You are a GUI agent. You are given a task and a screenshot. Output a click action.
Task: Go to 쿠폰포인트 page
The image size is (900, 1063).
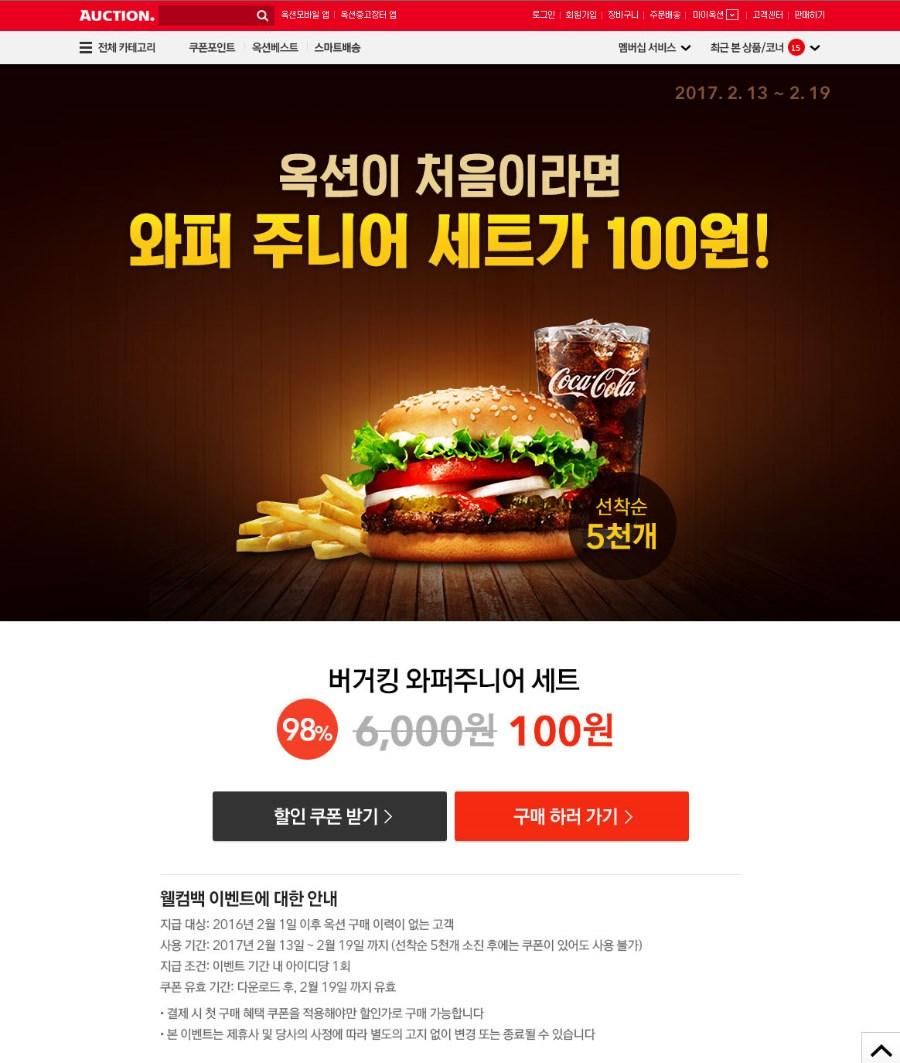click(211, 47)
